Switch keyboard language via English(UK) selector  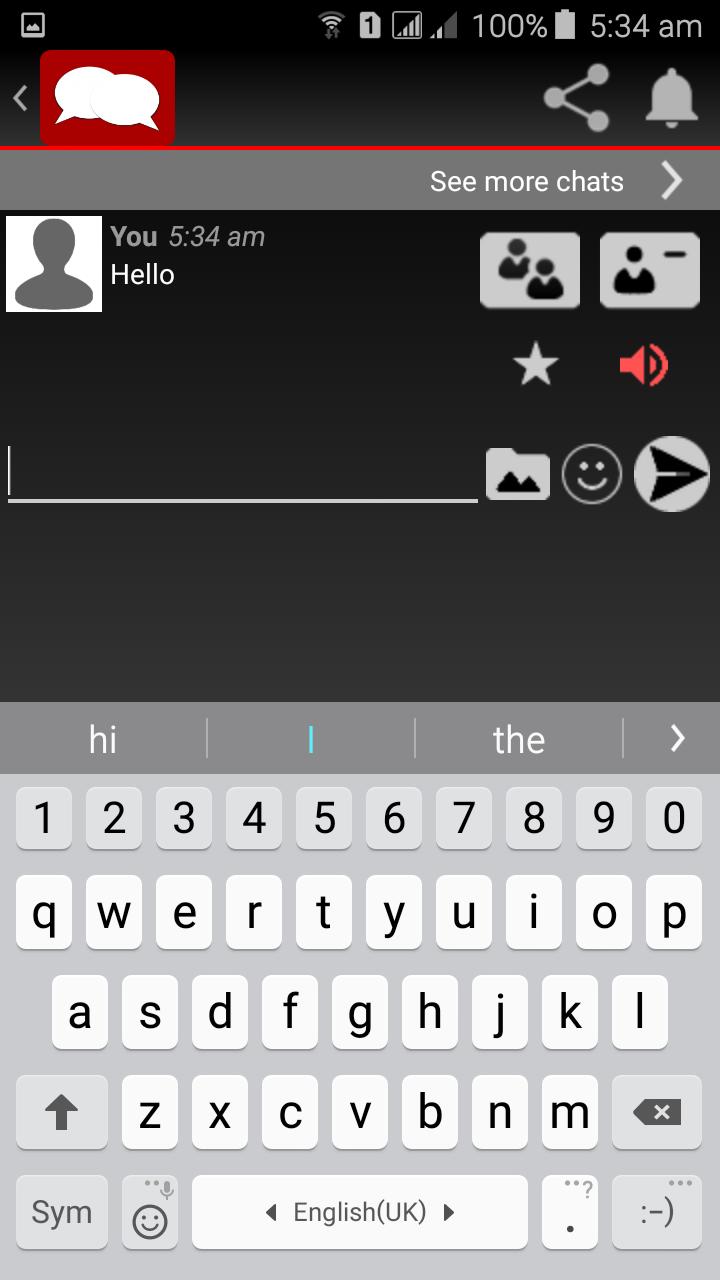[359, 1212]
